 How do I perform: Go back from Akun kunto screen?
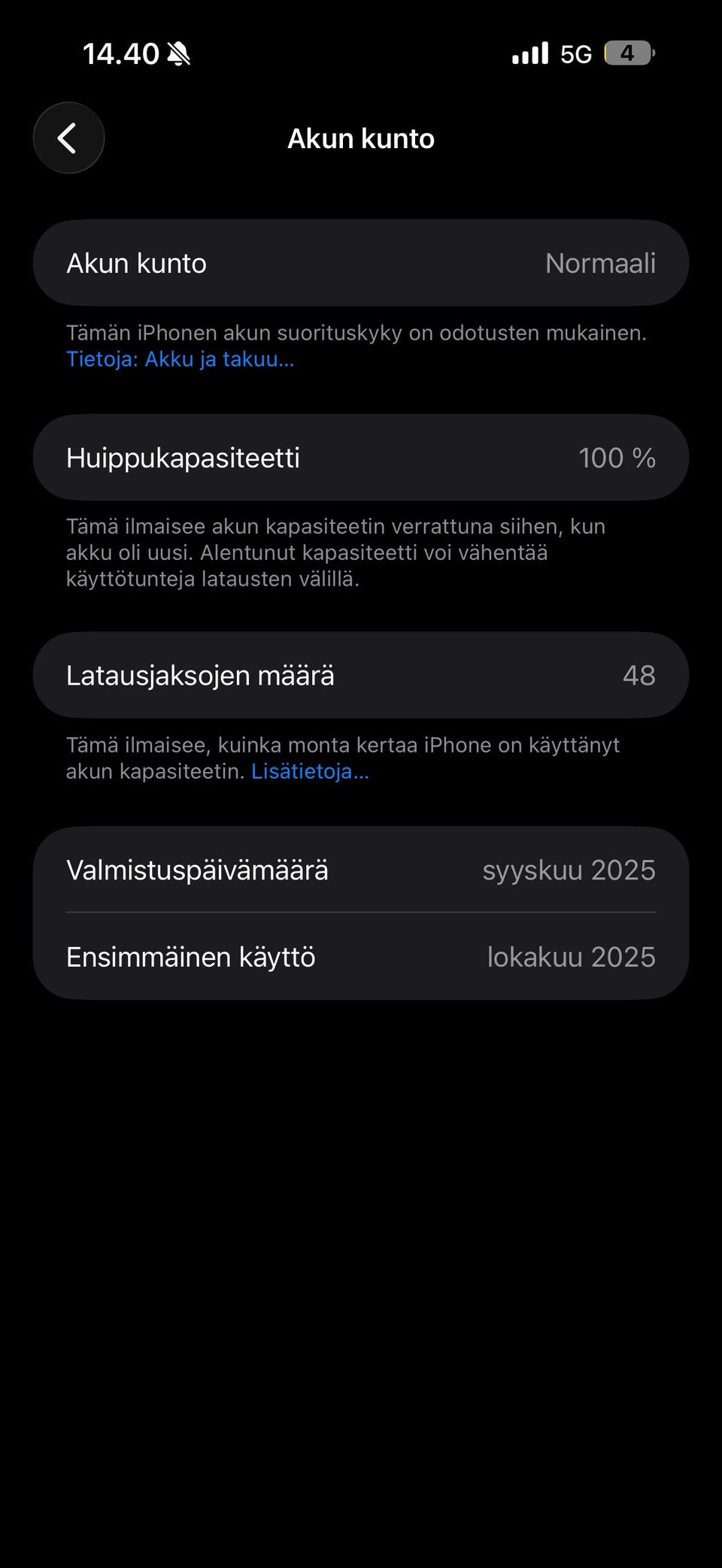(68, 138)
